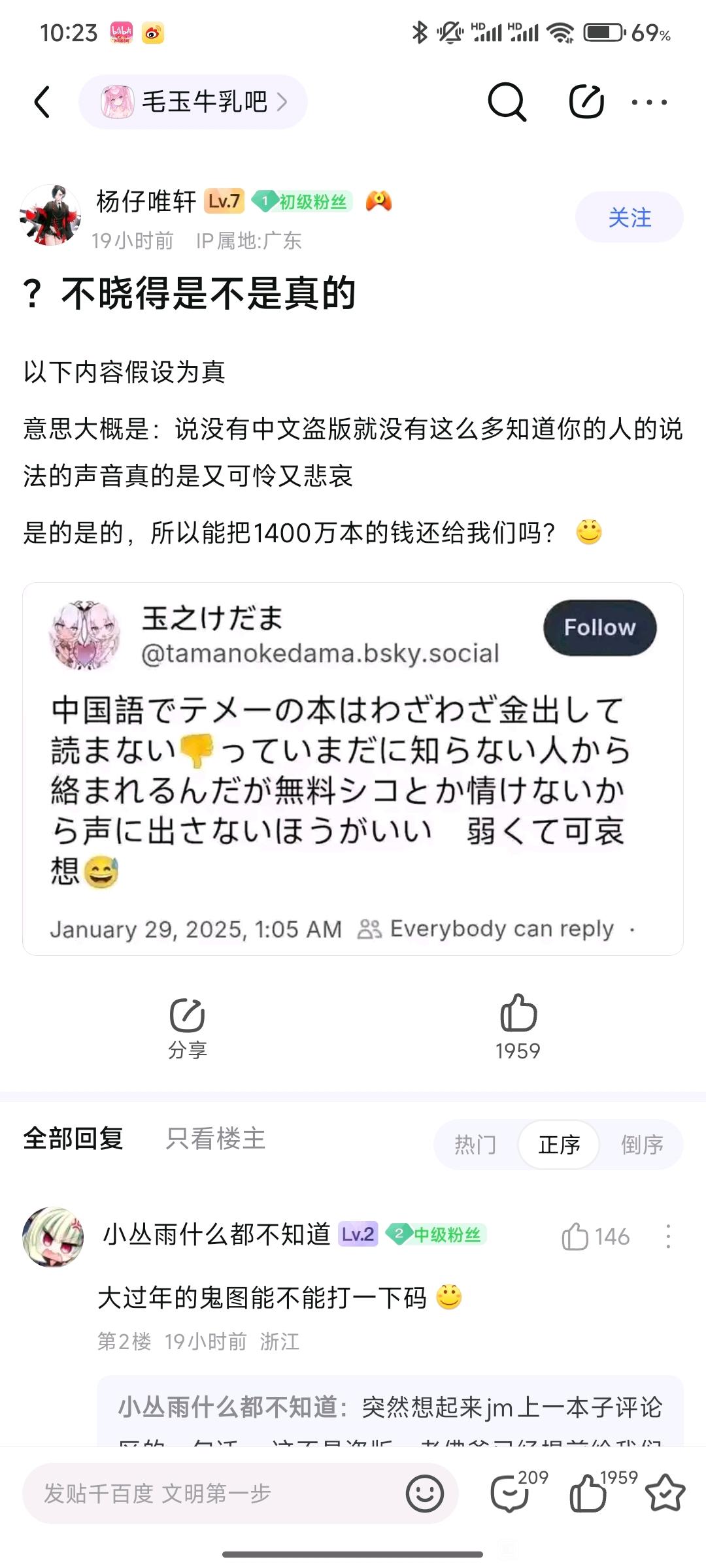Open options menu on 小丛雨什么都不知道's comment
The height and width of the screenshot is (1568, 706).
tap(667, 1236)
